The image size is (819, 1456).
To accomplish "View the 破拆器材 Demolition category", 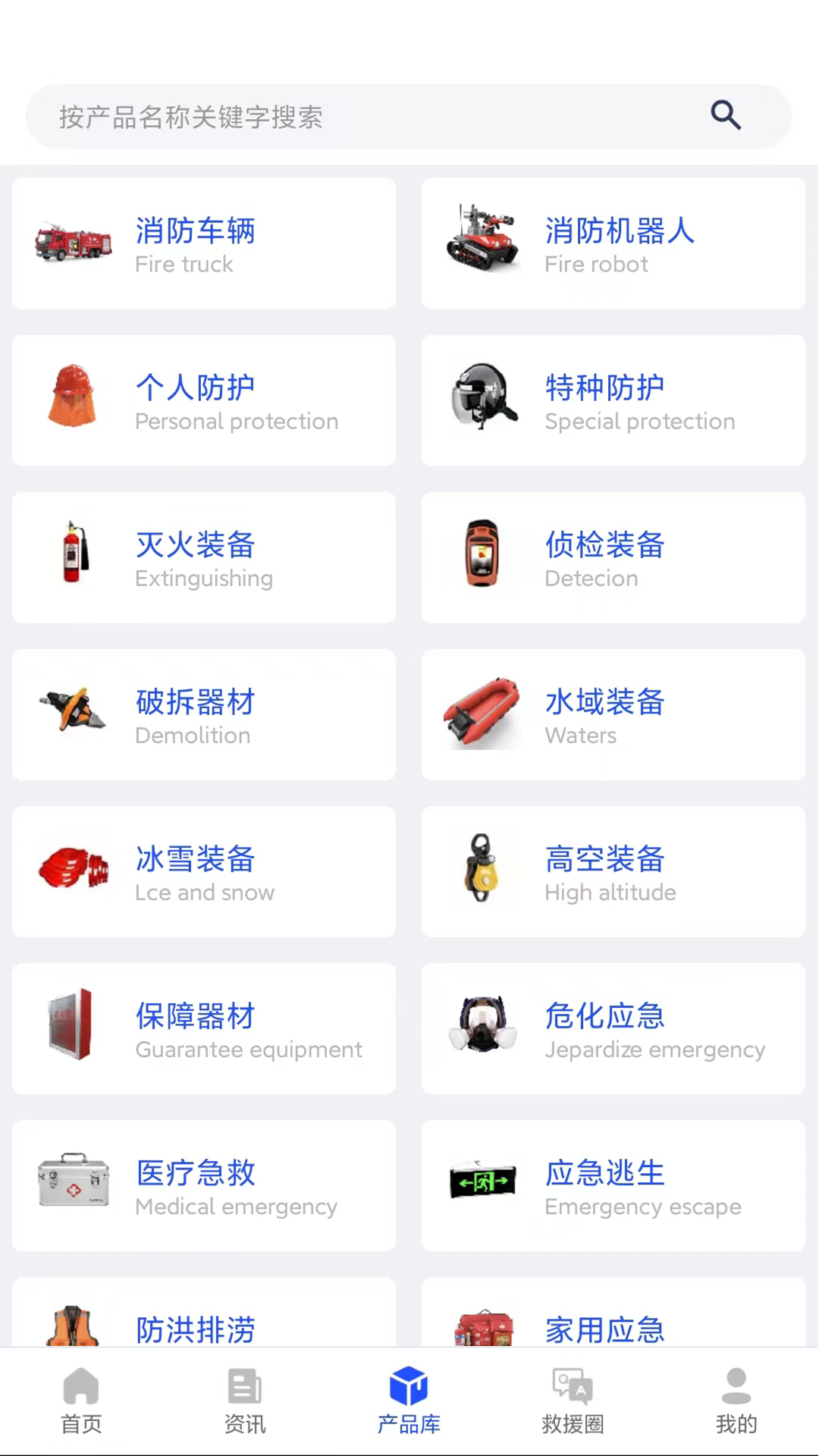I will (x=203, y=714).
